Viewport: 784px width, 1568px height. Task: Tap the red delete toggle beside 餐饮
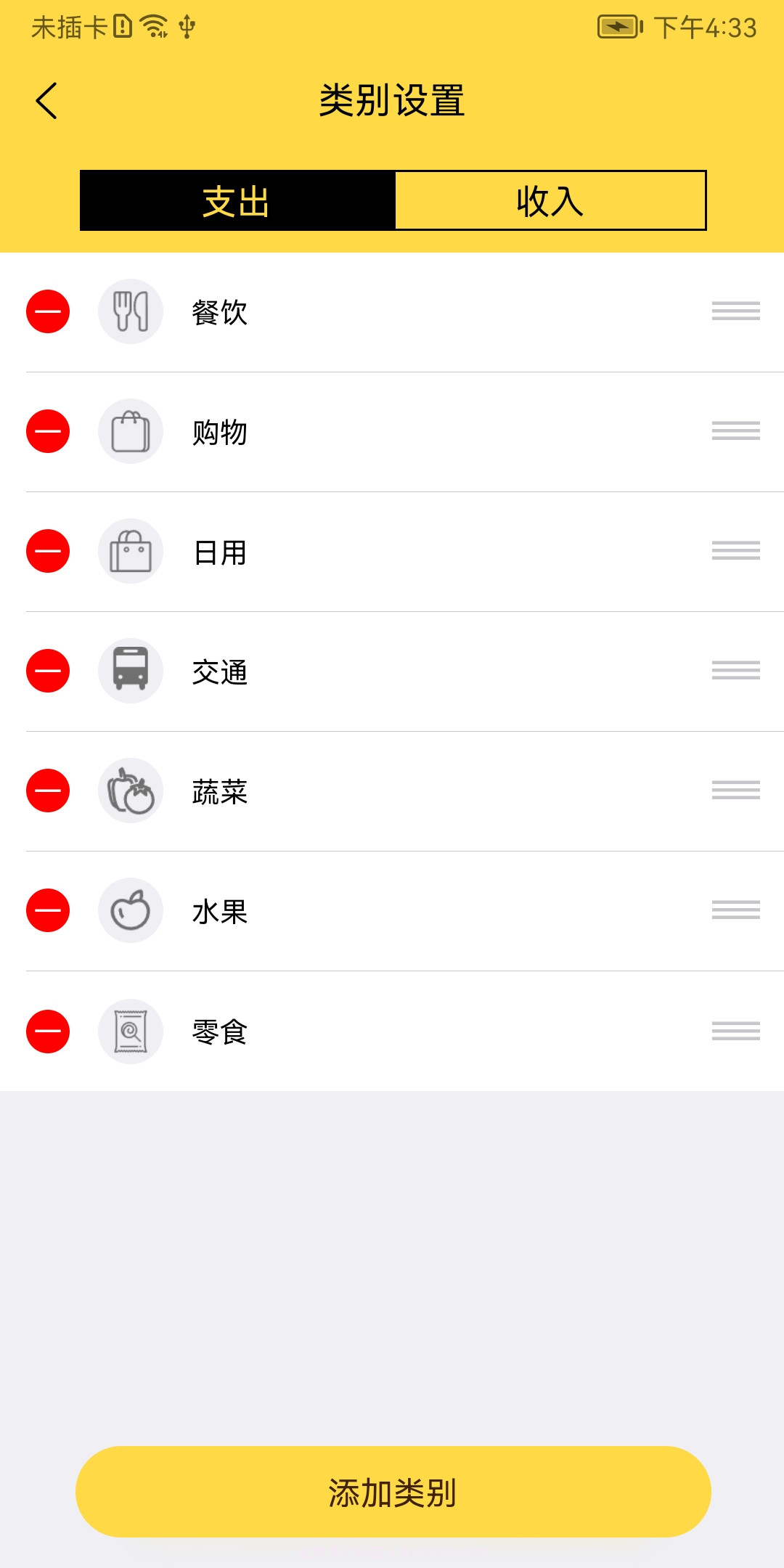click(x=47, y=312)
